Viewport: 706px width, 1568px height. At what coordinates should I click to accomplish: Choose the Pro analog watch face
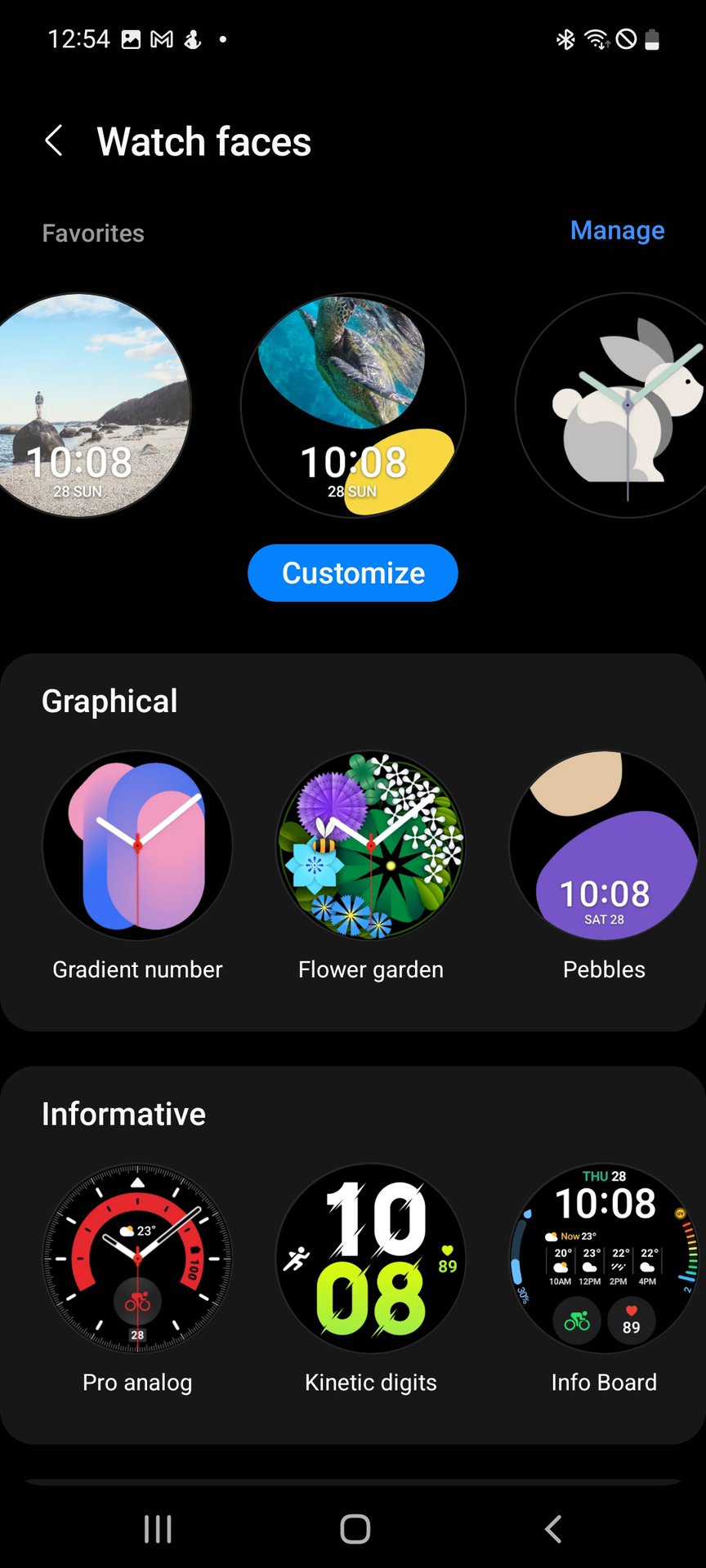(x=137, y=1258)
